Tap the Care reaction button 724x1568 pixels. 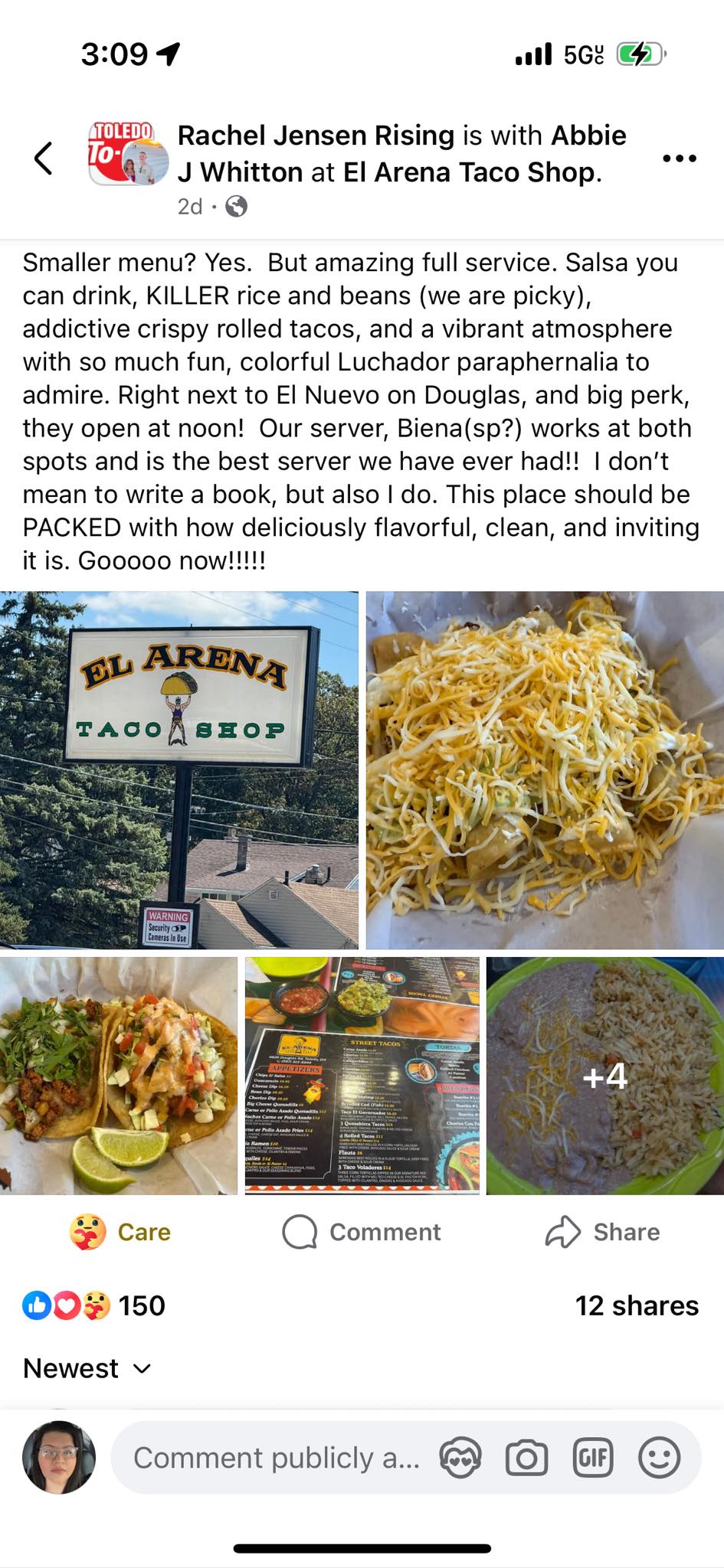(120, 1232)
